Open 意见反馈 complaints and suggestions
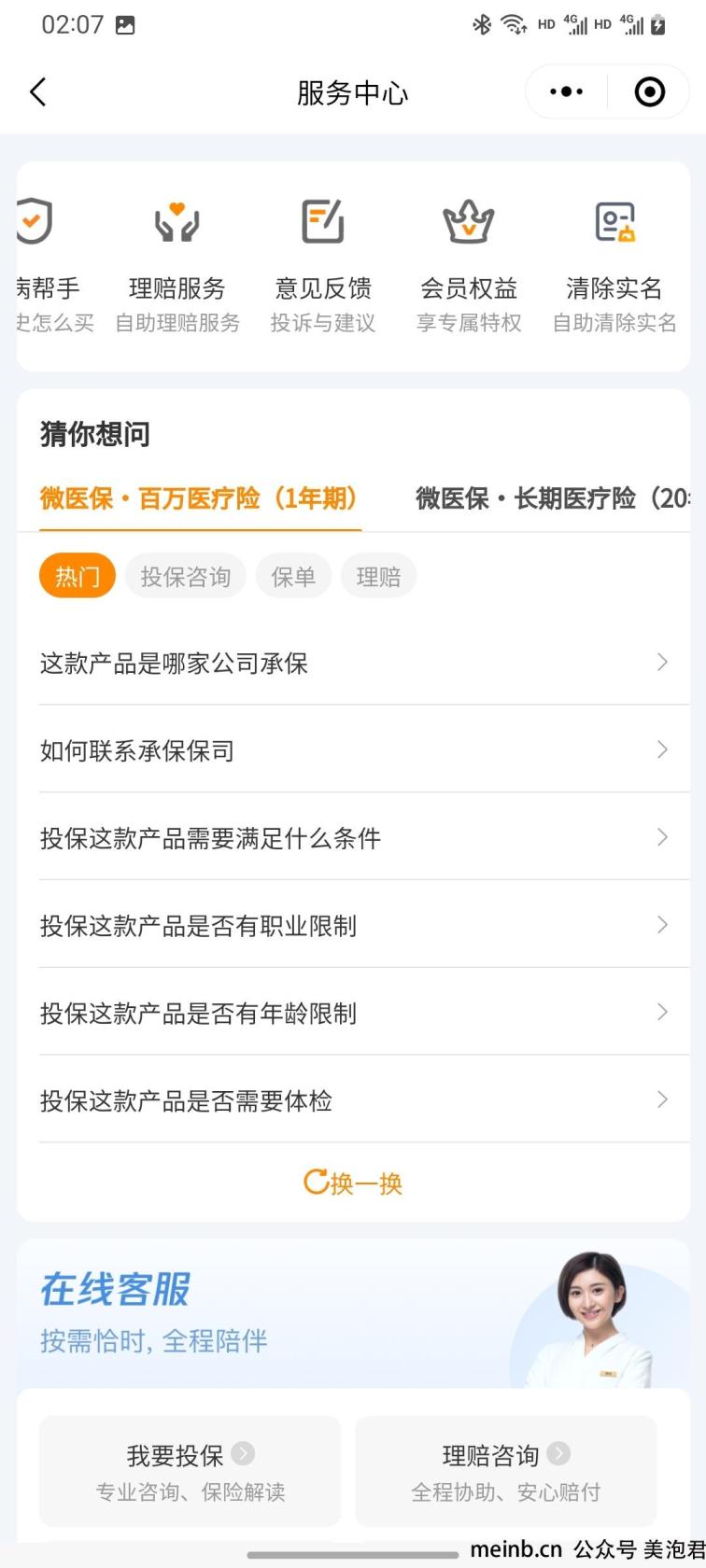706x1568 pixels. click(x=323, y=266)
